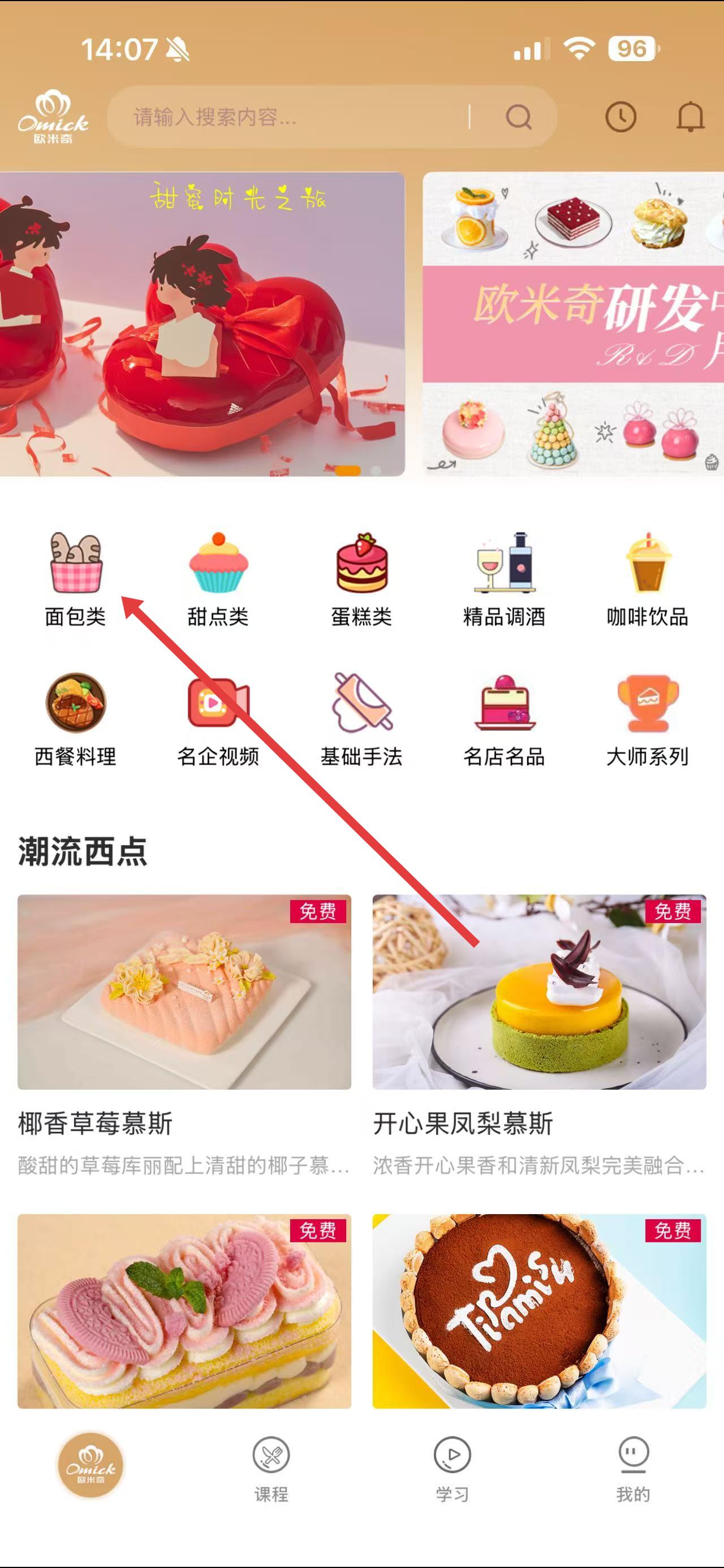The height and width of the screenshot is (1568, 724).
Task: Open the 大师系列 category
Action: point(647,719)
